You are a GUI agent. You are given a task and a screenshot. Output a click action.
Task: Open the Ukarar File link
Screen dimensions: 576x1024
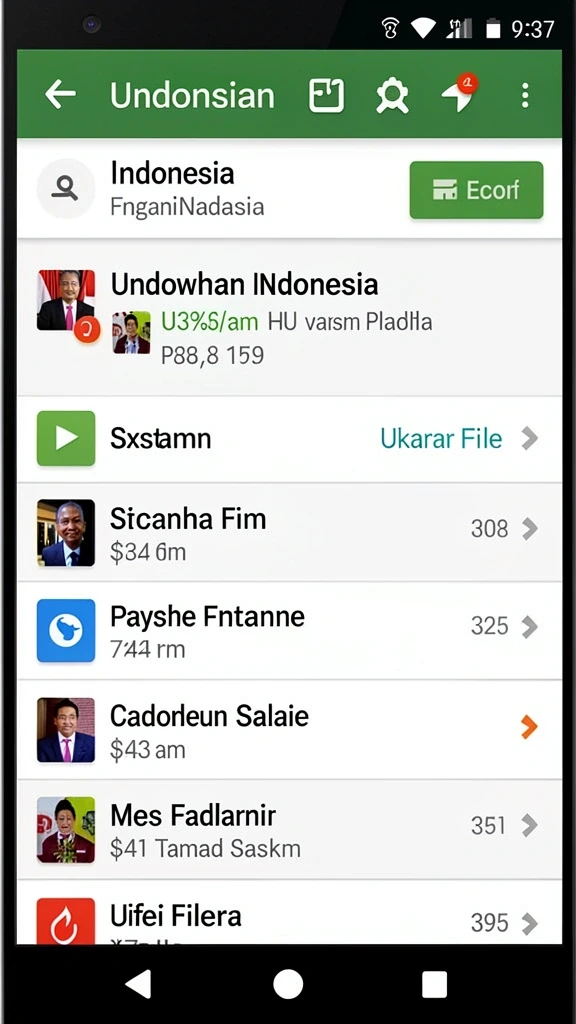(x=441, y=439)
